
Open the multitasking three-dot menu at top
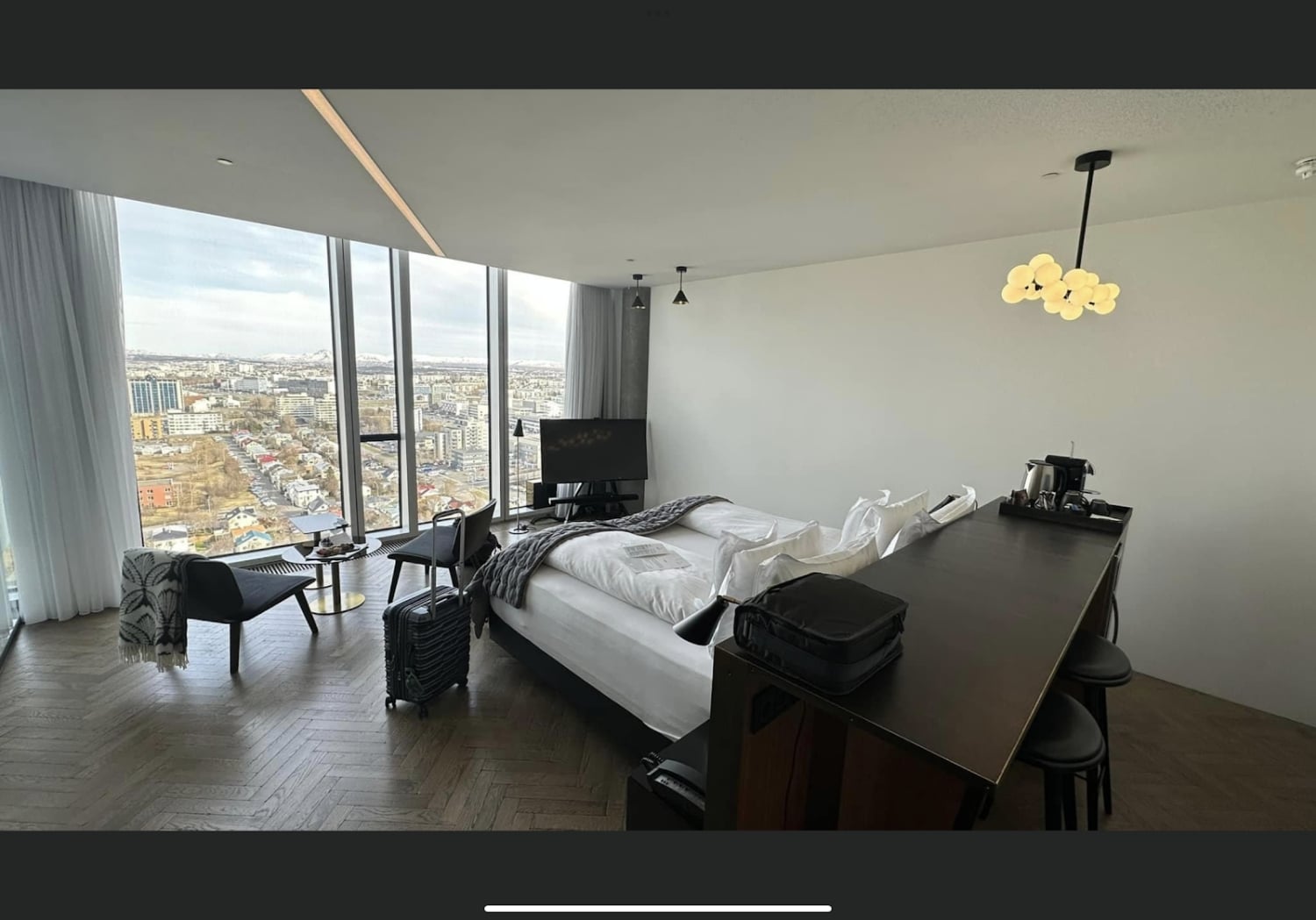[658, 13]
